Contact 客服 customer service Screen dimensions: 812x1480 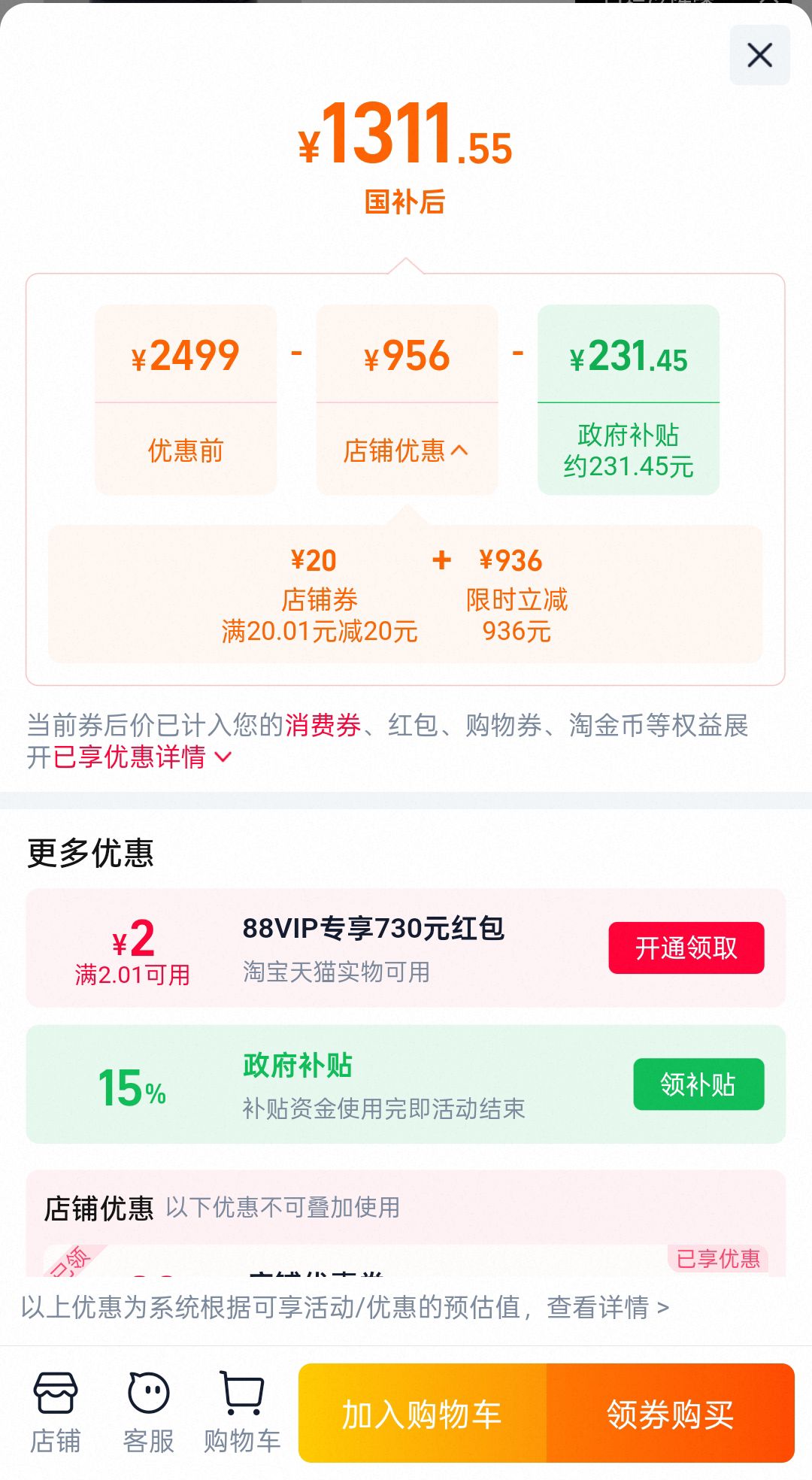(x=149, y=1412)
